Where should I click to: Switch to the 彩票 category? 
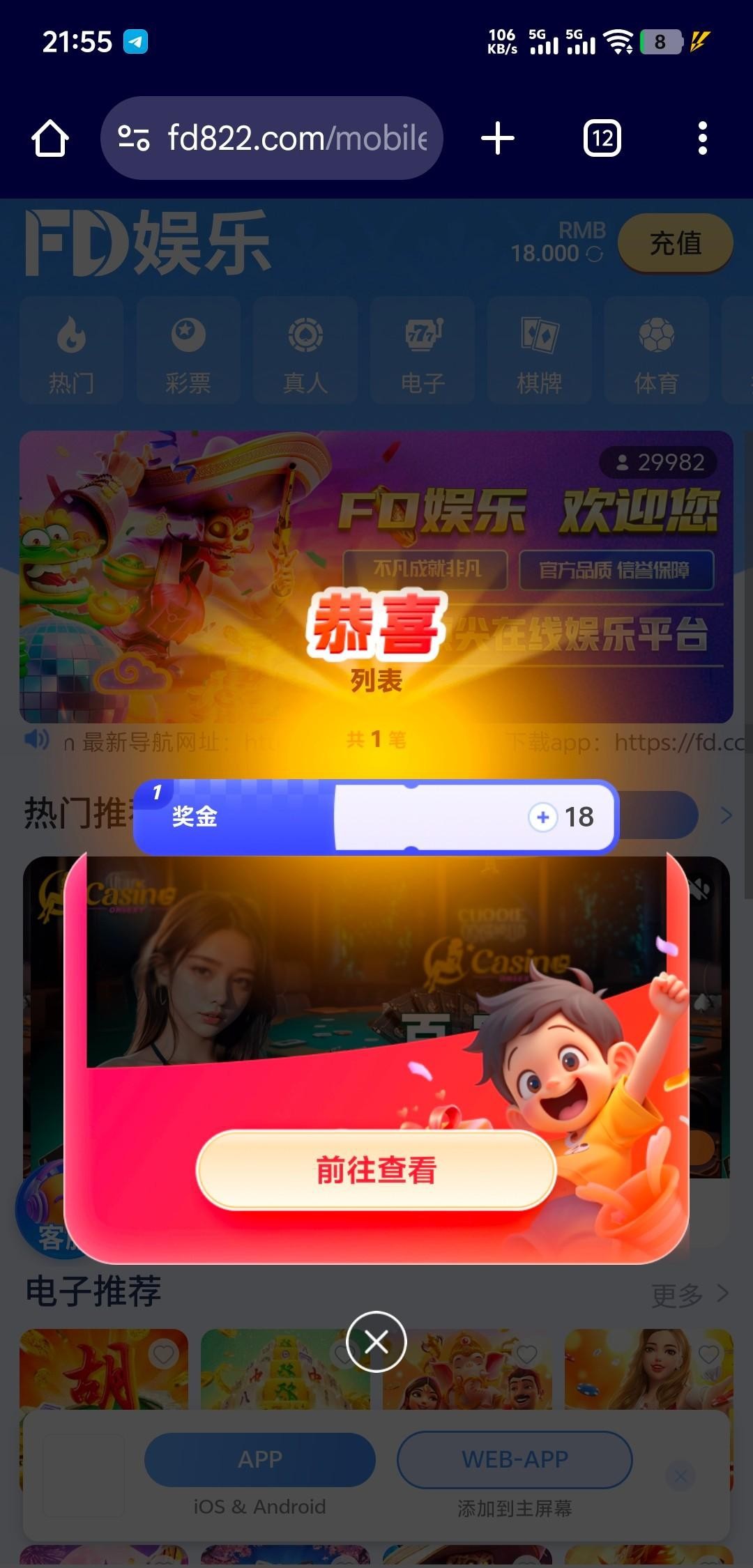pyautogui.click(x=188, y=351)
